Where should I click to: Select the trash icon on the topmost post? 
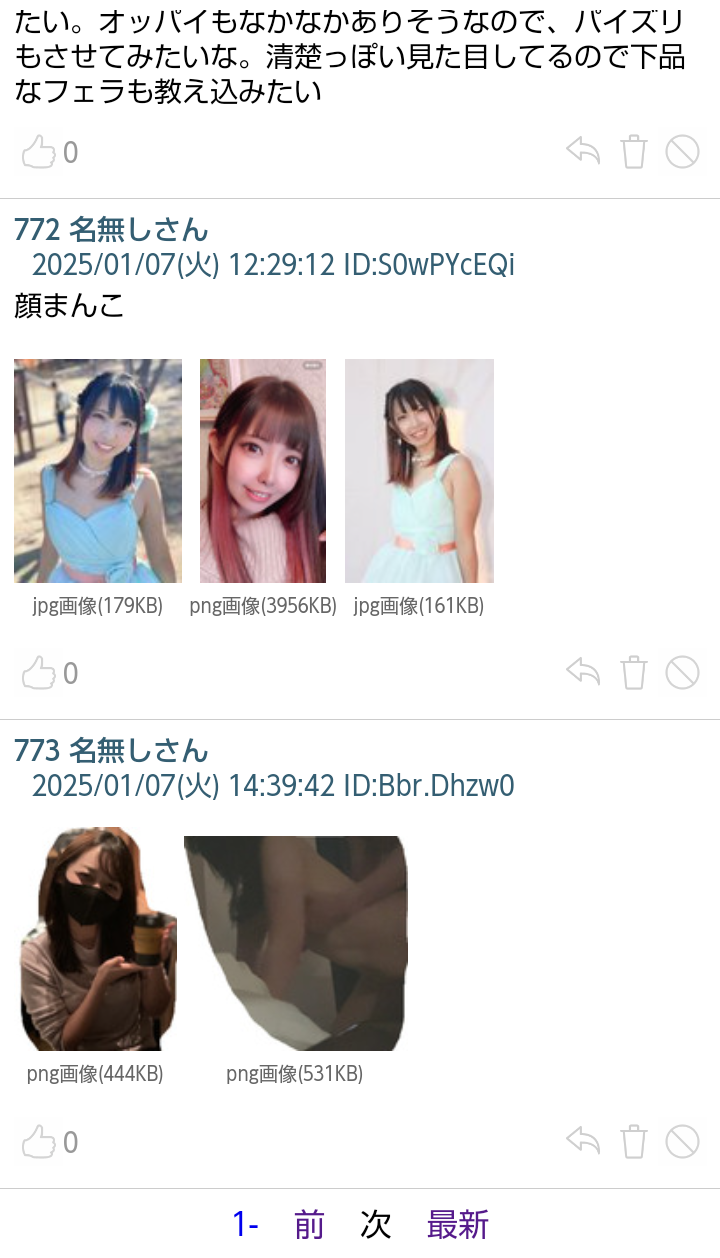tap(634, 150)
